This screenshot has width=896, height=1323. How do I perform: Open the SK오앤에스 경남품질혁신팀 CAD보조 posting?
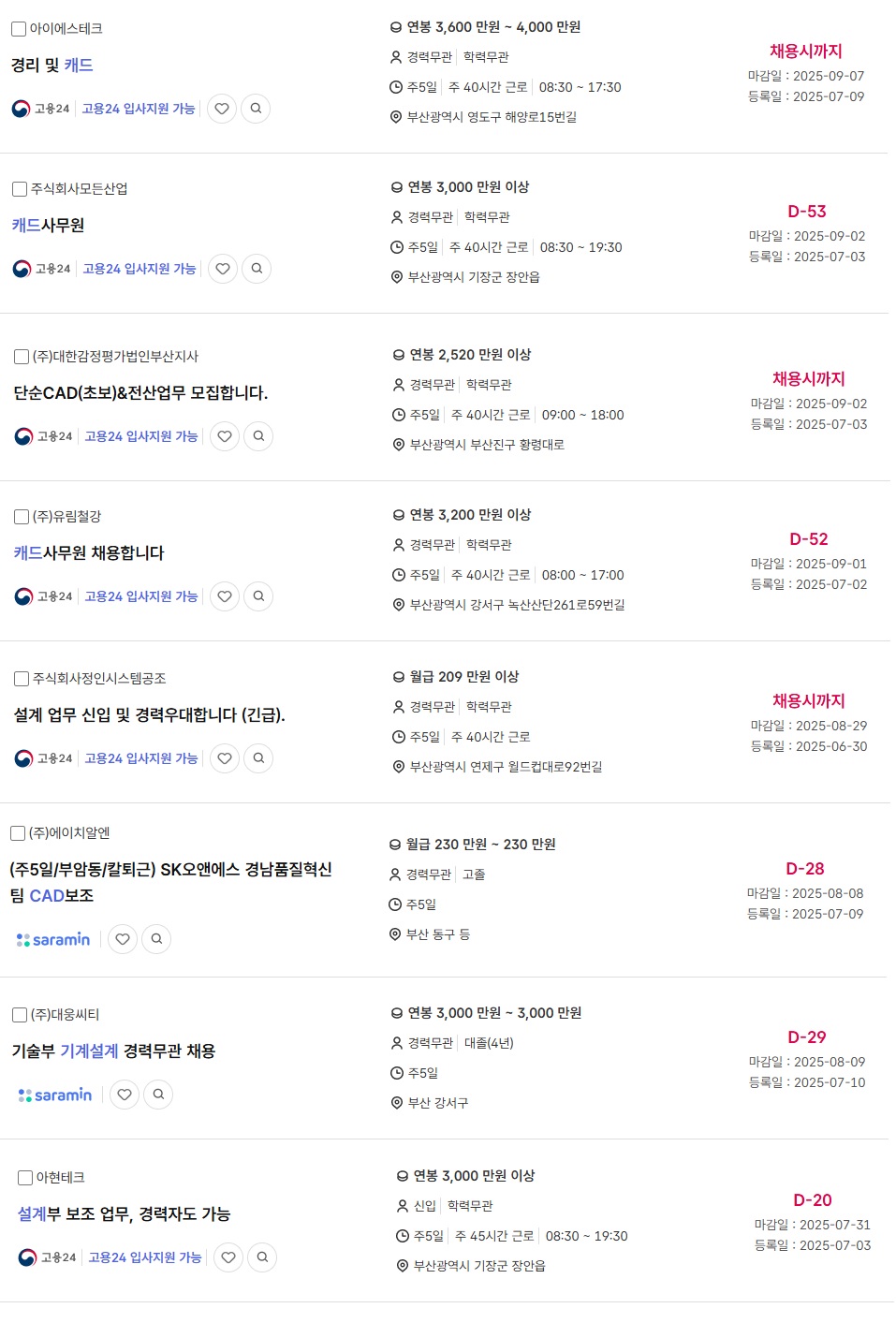[x=170, y=882]
